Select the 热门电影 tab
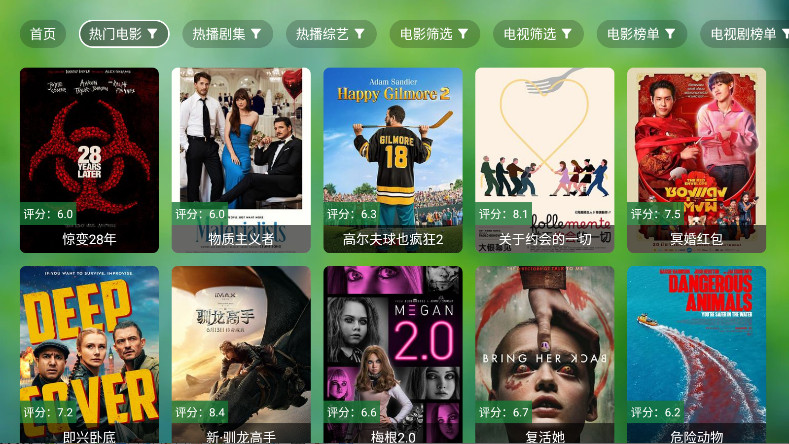 pos(124,34)
